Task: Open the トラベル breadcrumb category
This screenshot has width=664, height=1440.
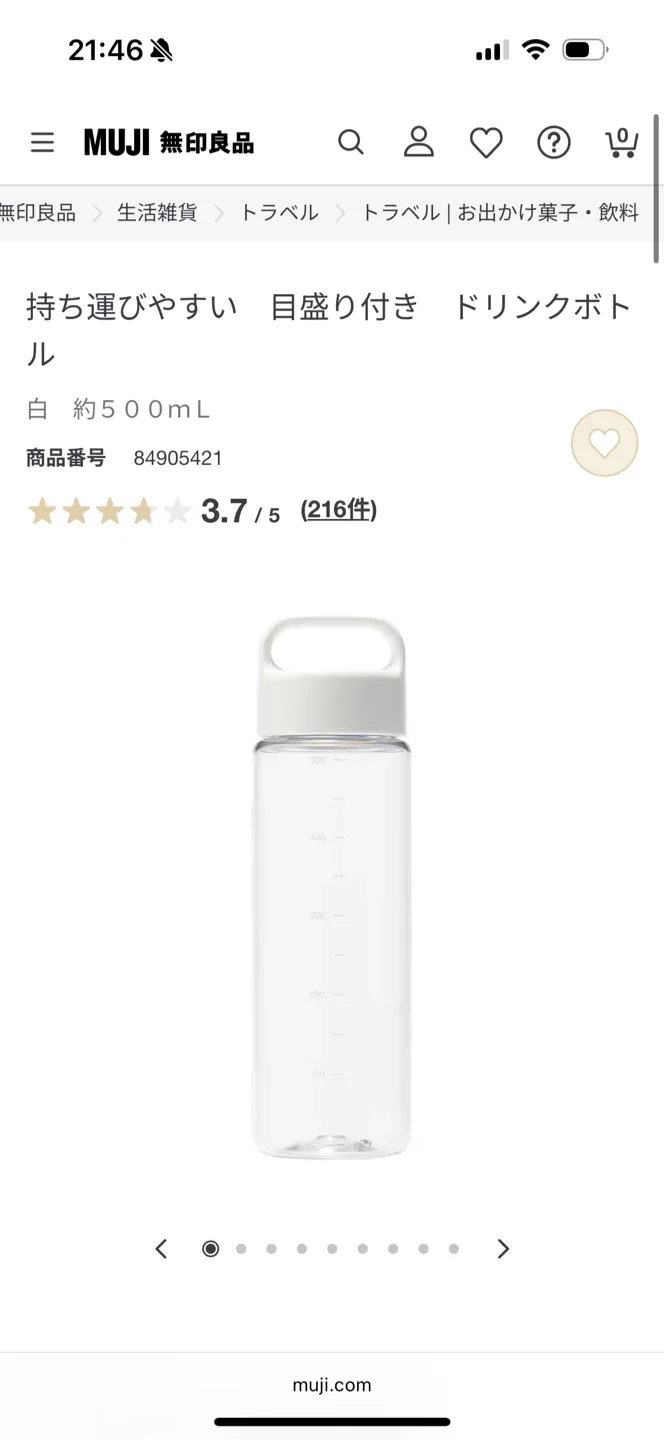Action: point(279,212)
